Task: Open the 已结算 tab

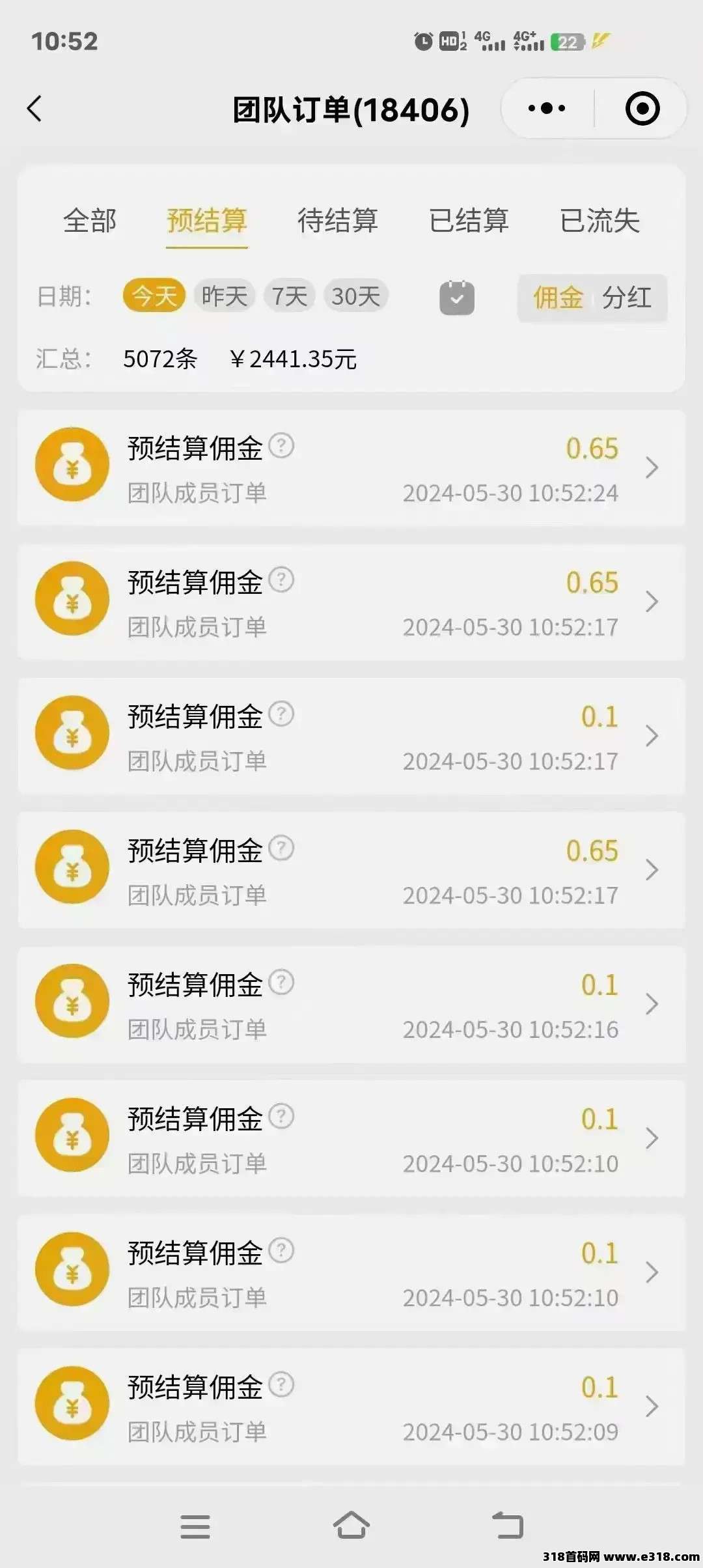Action: (x=469, y=221)
